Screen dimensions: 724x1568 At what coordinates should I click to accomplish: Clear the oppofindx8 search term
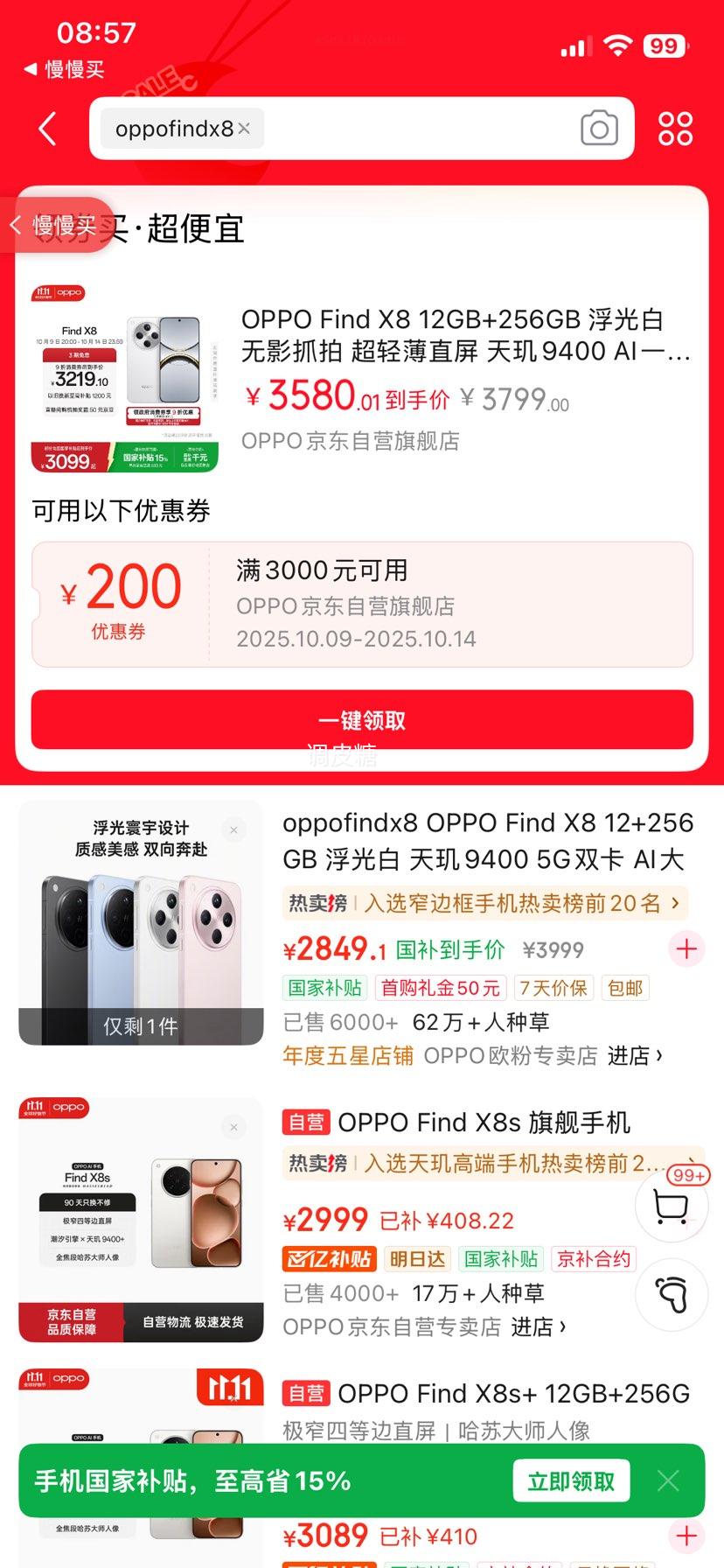pyautogui.click(x=244, y=128)
